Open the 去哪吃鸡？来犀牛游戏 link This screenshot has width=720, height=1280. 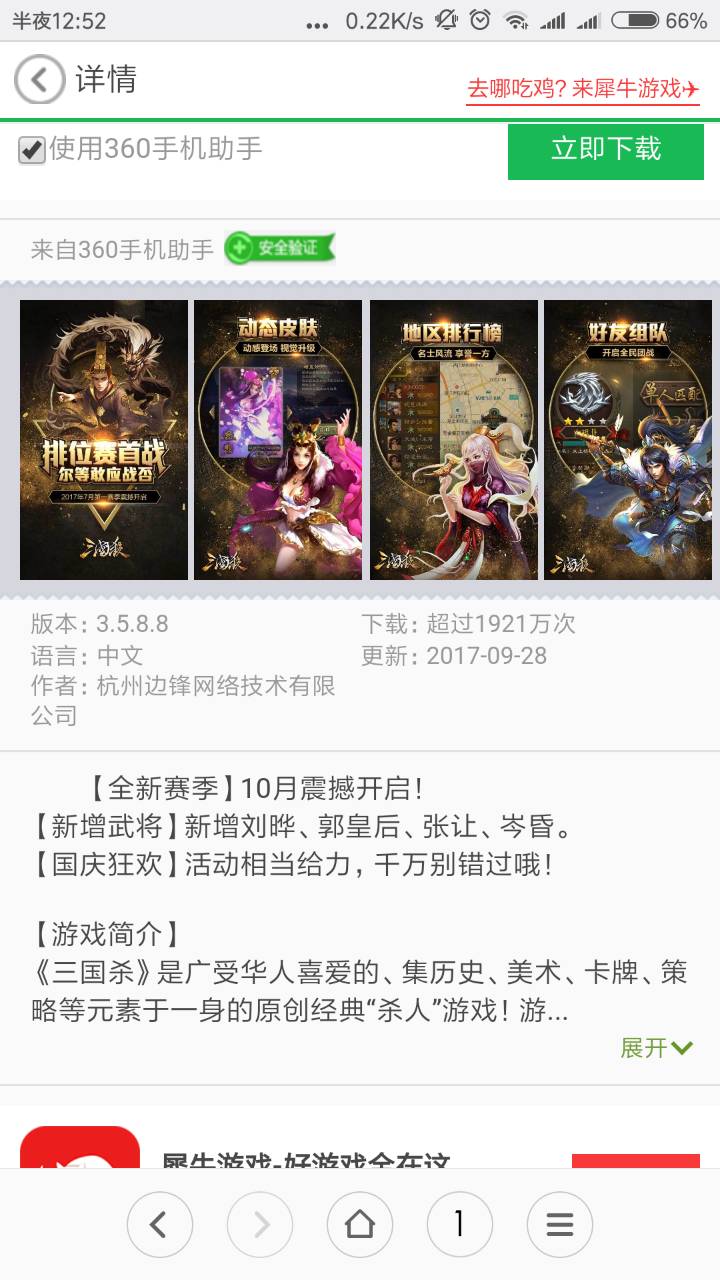pyautogui.click(x=583, y=88)
